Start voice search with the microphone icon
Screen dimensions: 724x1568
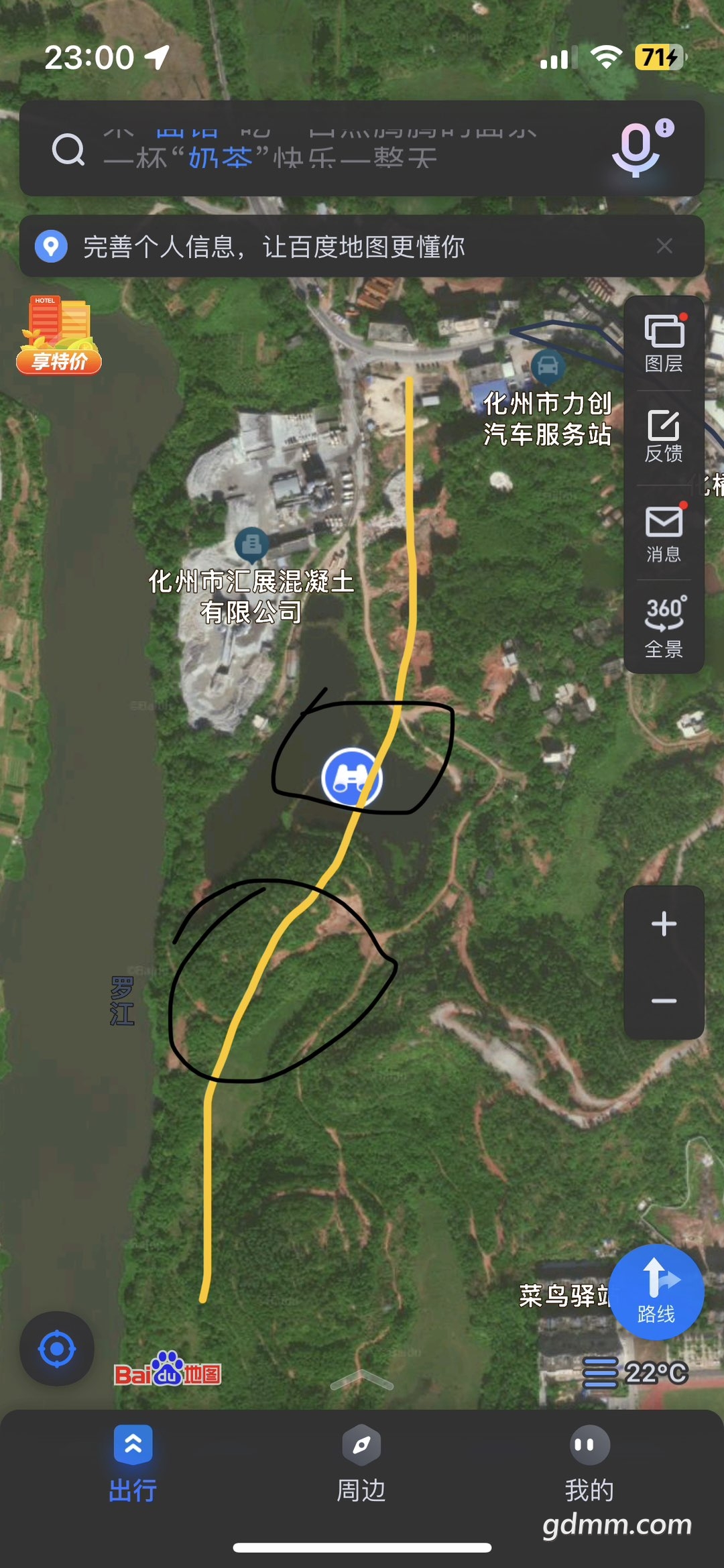(x=637, y=149)
